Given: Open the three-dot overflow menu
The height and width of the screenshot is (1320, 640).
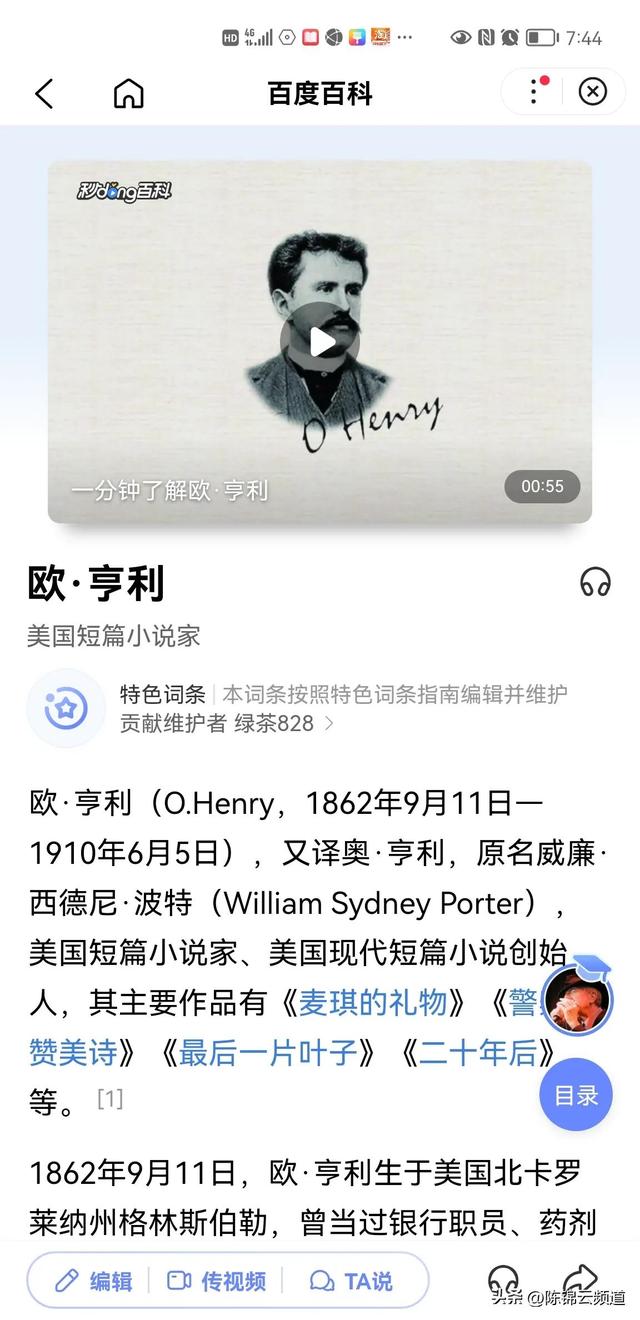Looking at the screenshot, I should [x=535, y=92].
